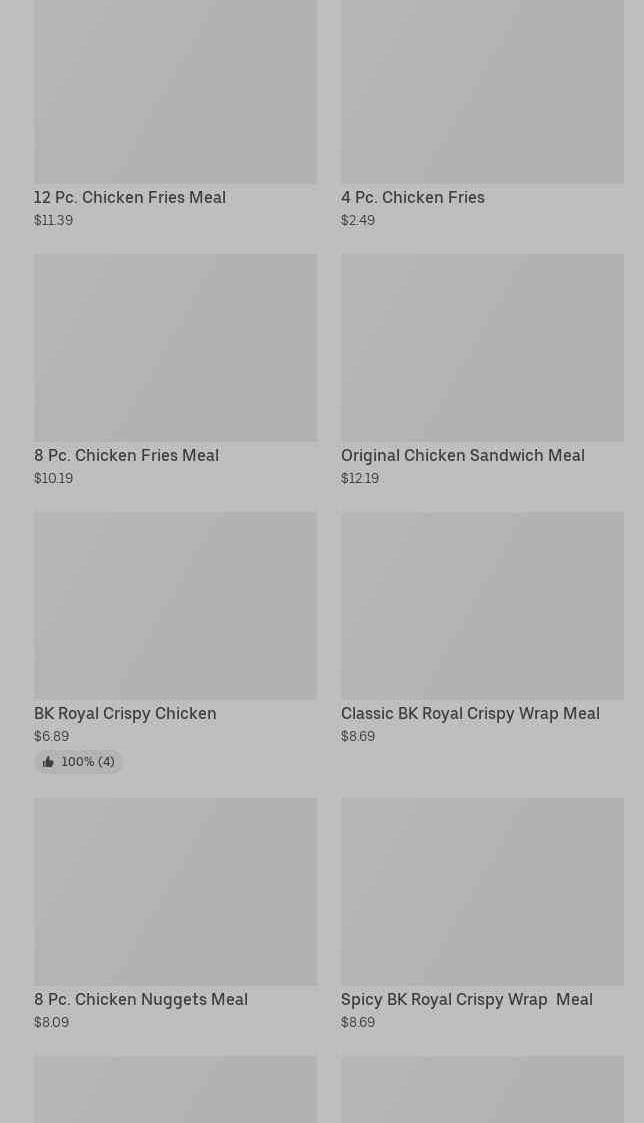Choose the BK Royal Crispy Chicken item
Viewport: 644px width, 1123px height.
[176, 642]
